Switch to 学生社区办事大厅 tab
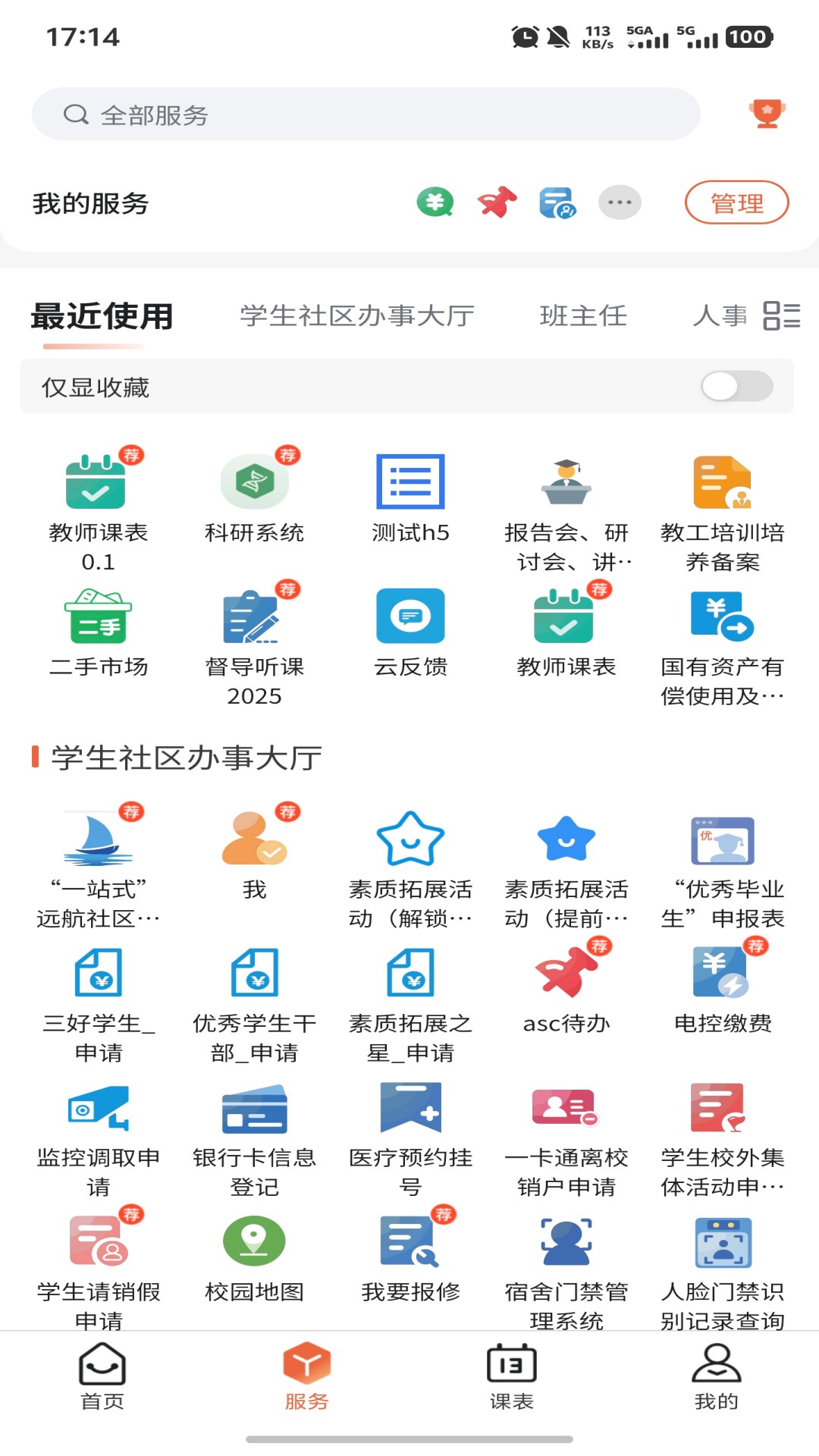 point(354,315)
